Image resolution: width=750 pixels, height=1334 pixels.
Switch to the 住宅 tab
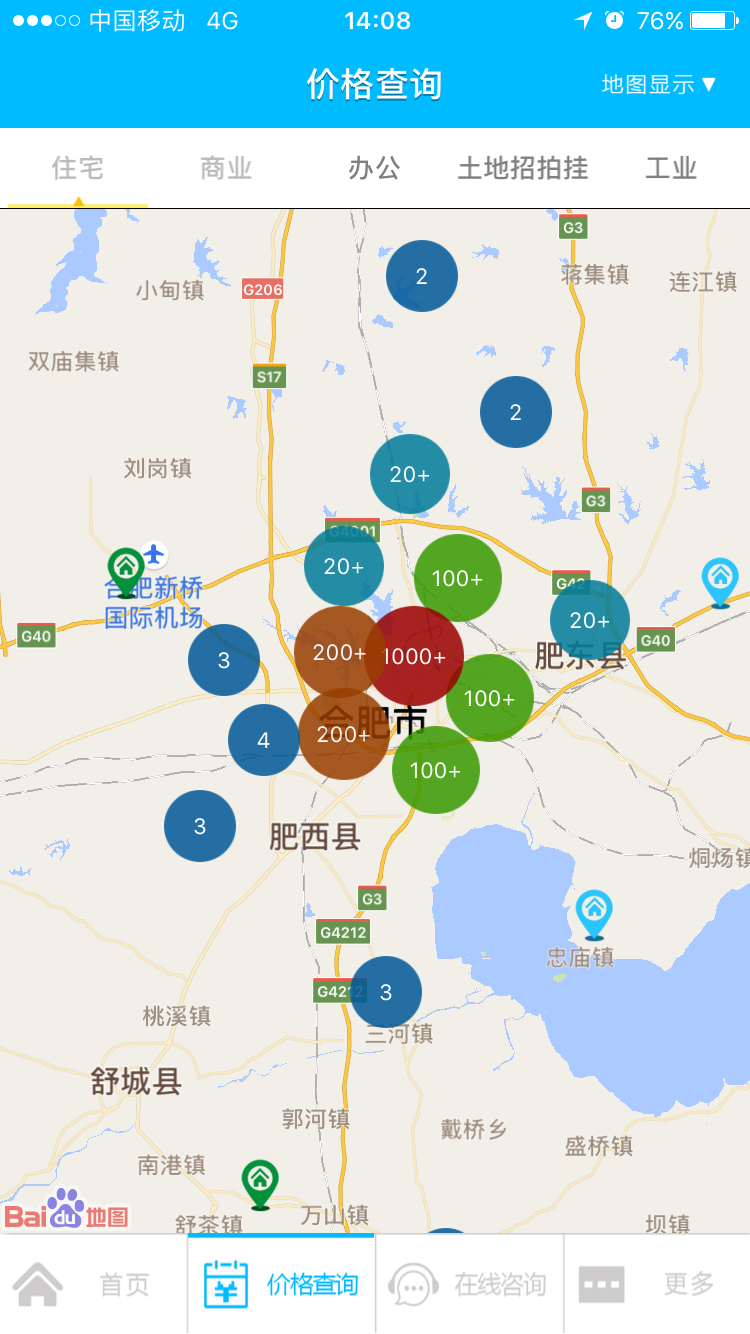(78, 168)
